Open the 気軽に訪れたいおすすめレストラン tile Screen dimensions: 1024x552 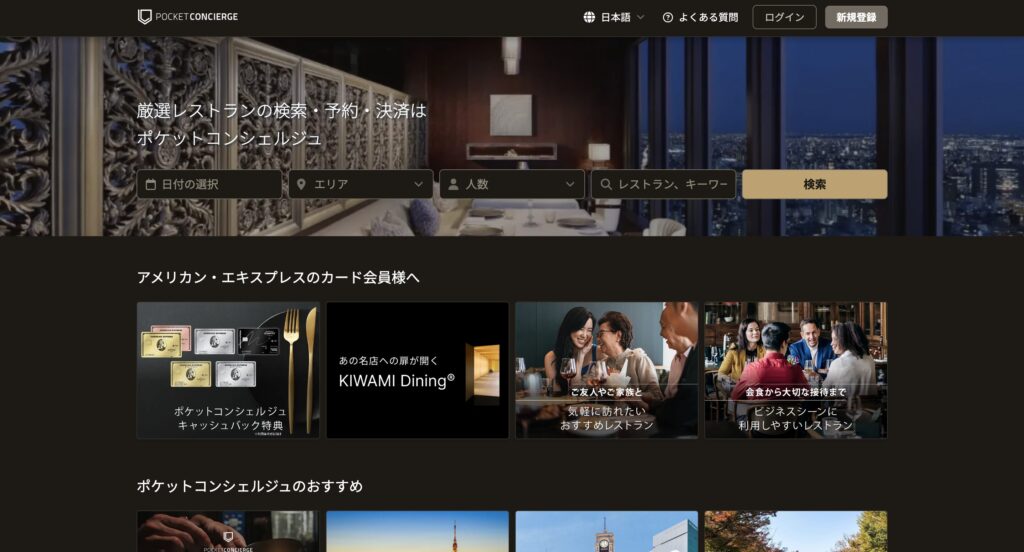[x=606, y=370]
